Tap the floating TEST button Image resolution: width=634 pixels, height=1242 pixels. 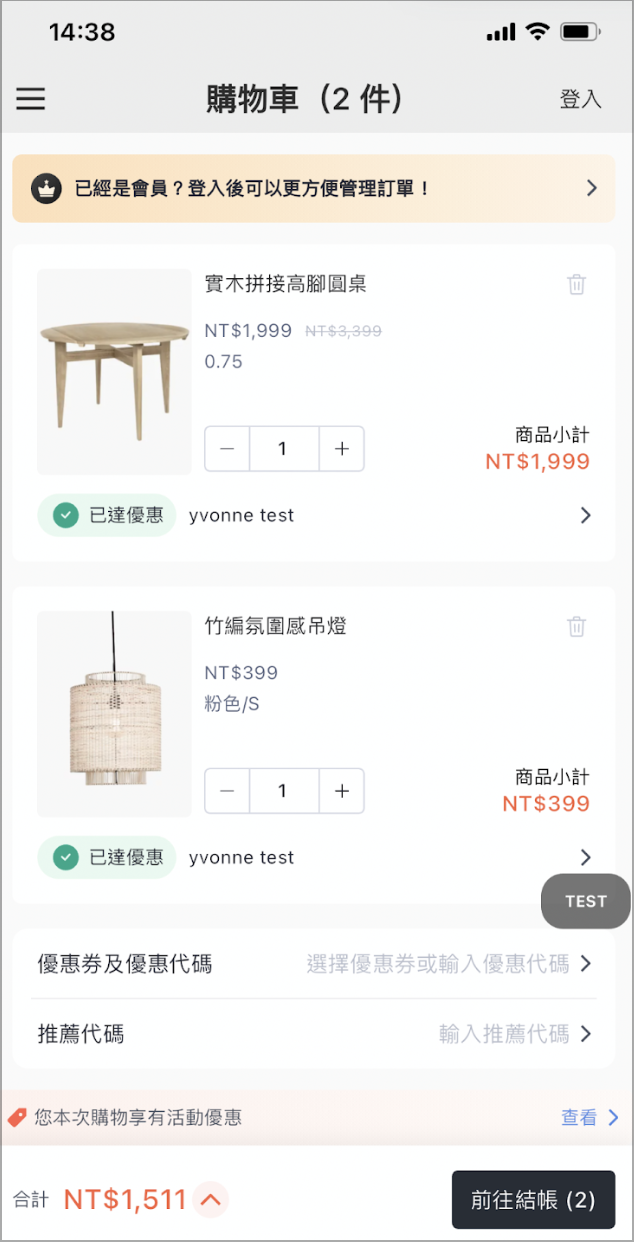click(x=586, y=901)
